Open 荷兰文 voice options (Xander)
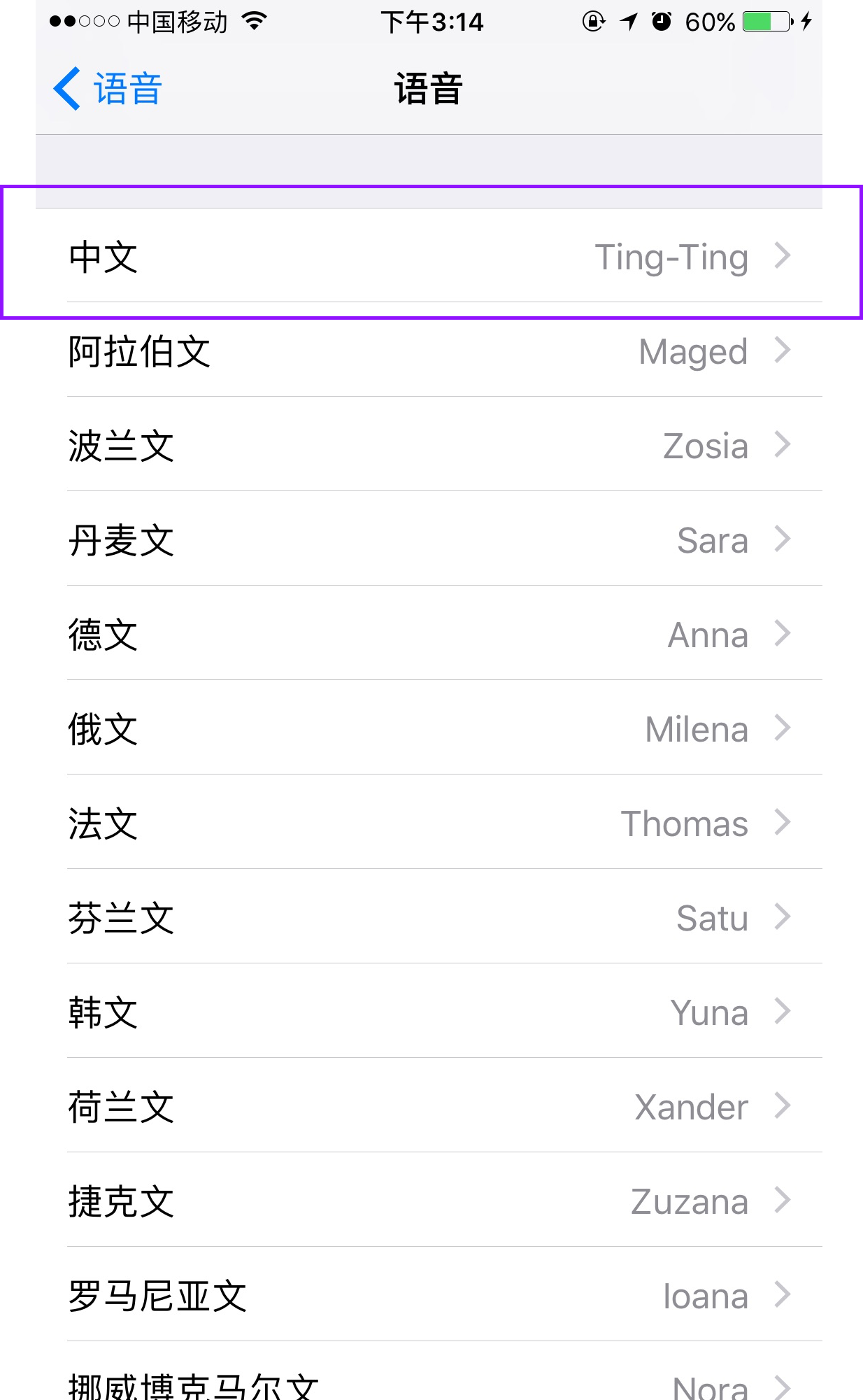The width and height of the screenshot is (863, 1400). [429, 1107]
